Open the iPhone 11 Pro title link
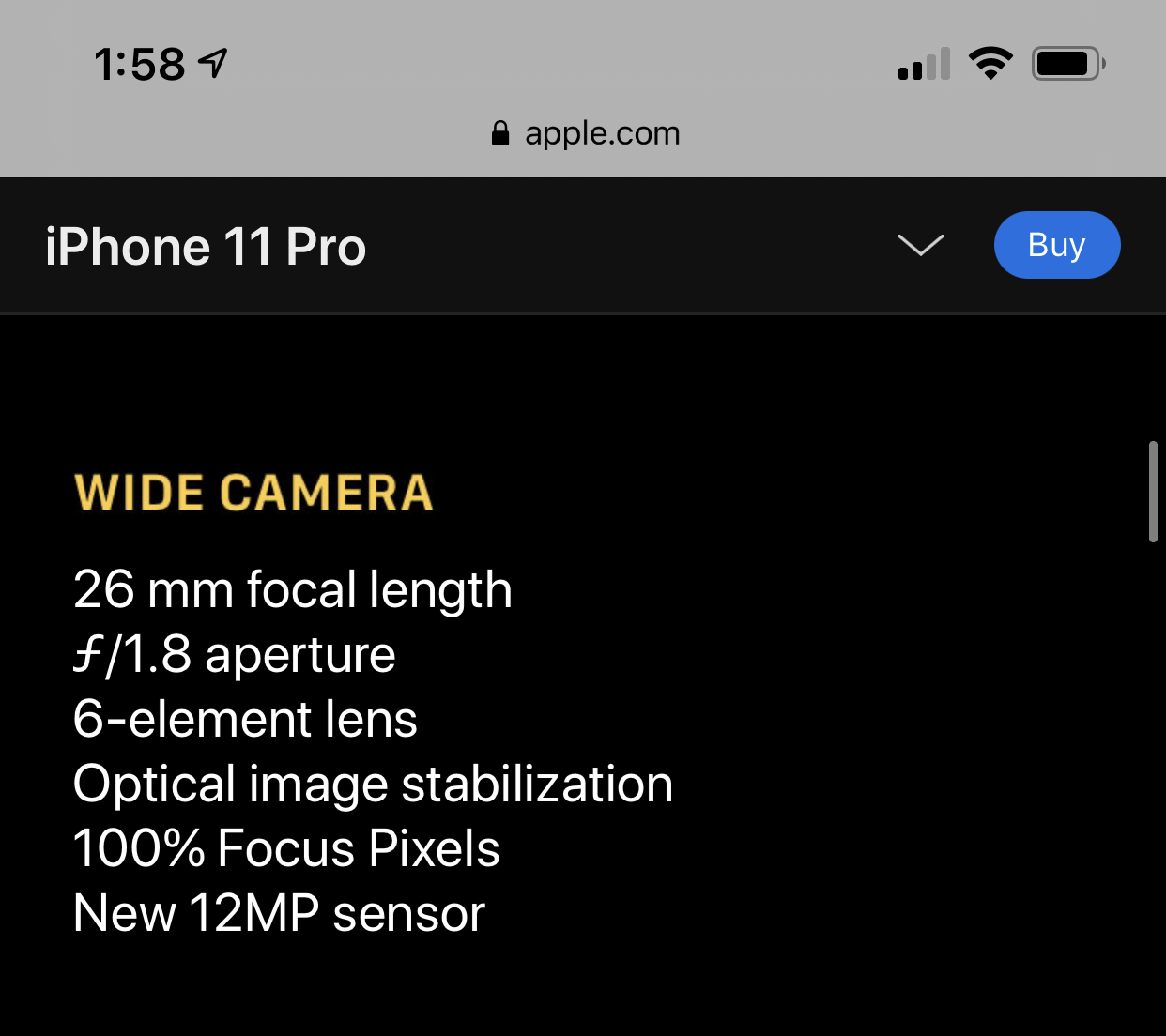 click(x=206, y=247)
